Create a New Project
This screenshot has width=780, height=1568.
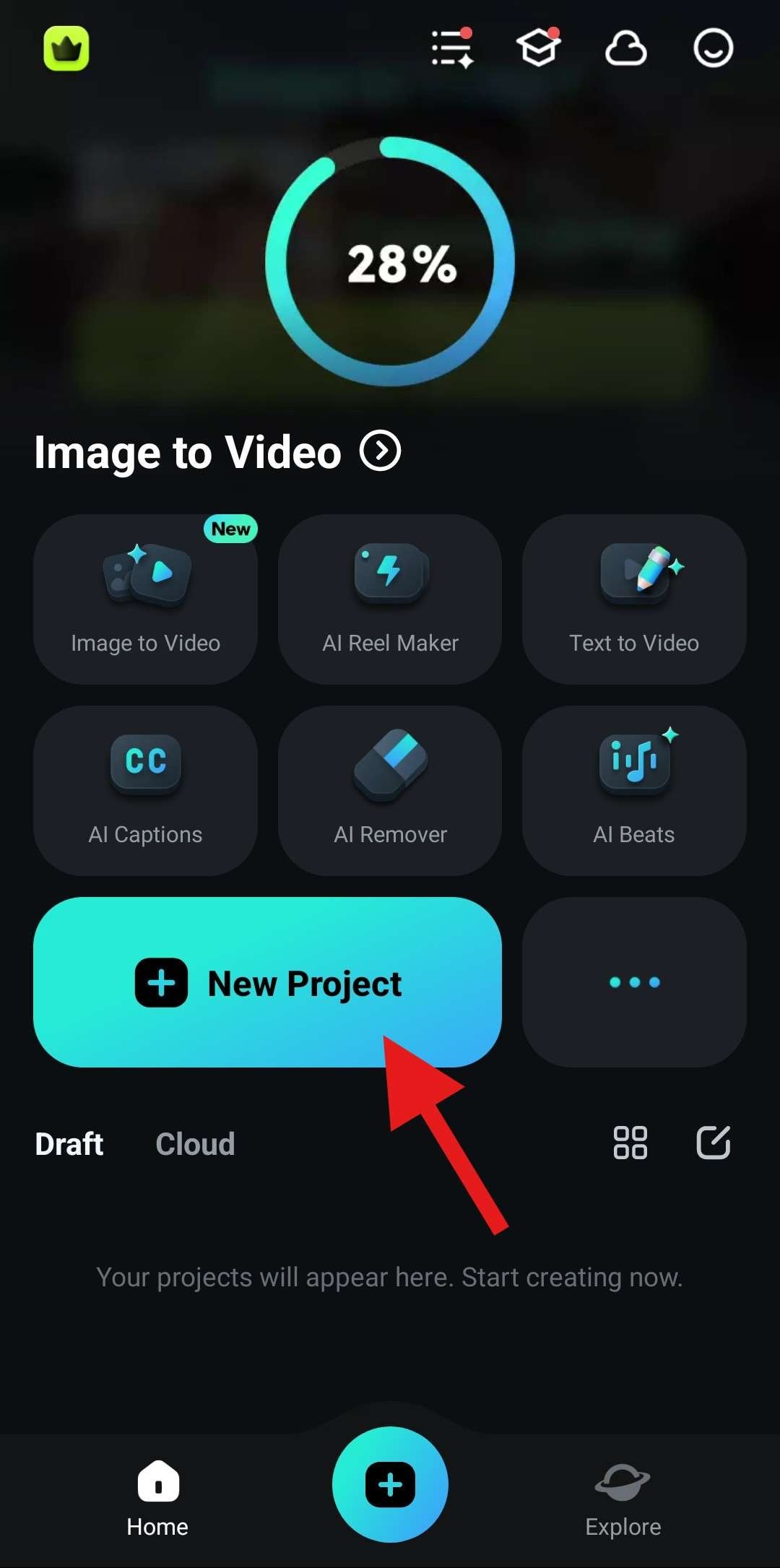[x=267, y=982]
